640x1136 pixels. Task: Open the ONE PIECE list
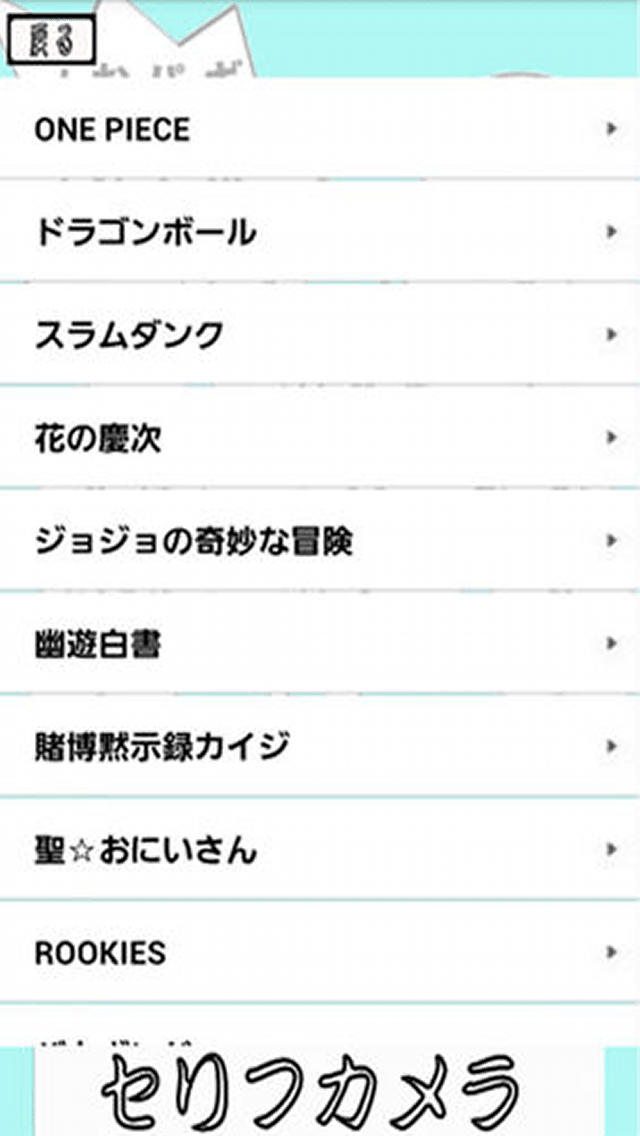click(x=320, y=130)
